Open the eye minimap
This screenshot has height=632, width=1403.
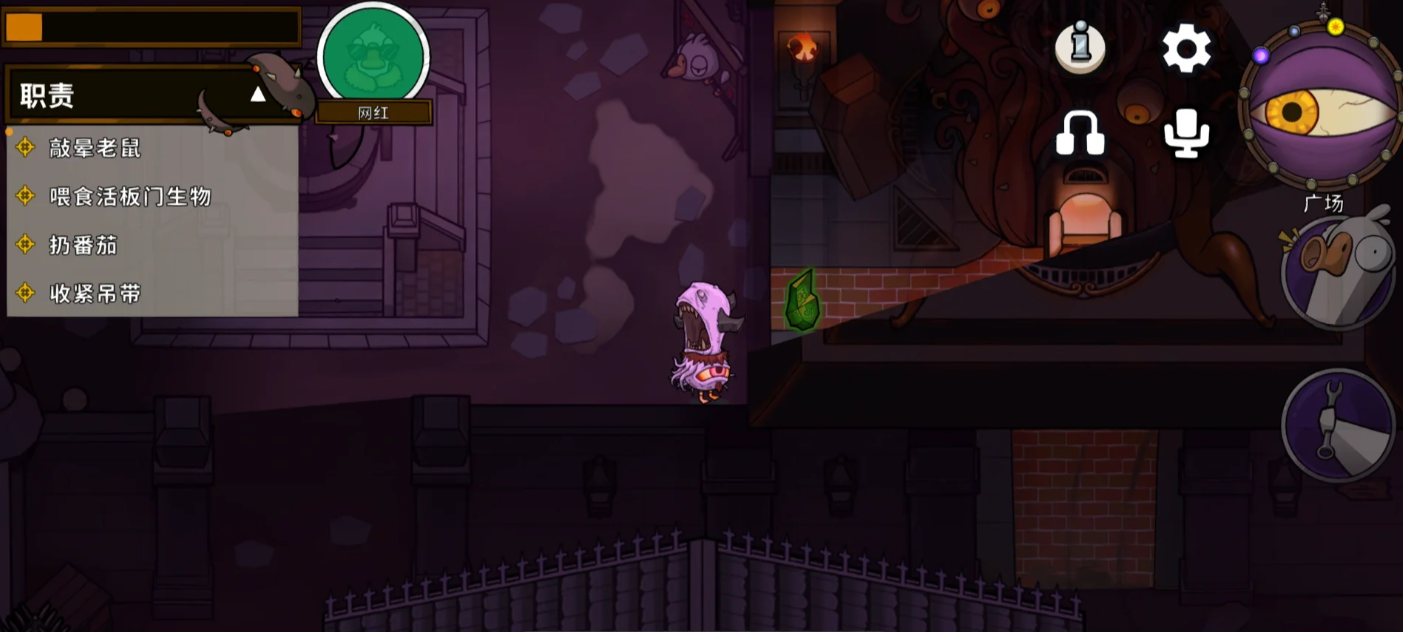1320,108
